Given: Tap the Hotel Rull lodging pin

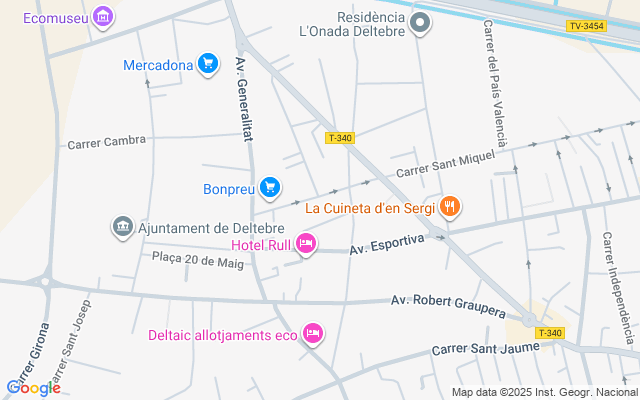Looking at the screenshot, I should point(306,244).
